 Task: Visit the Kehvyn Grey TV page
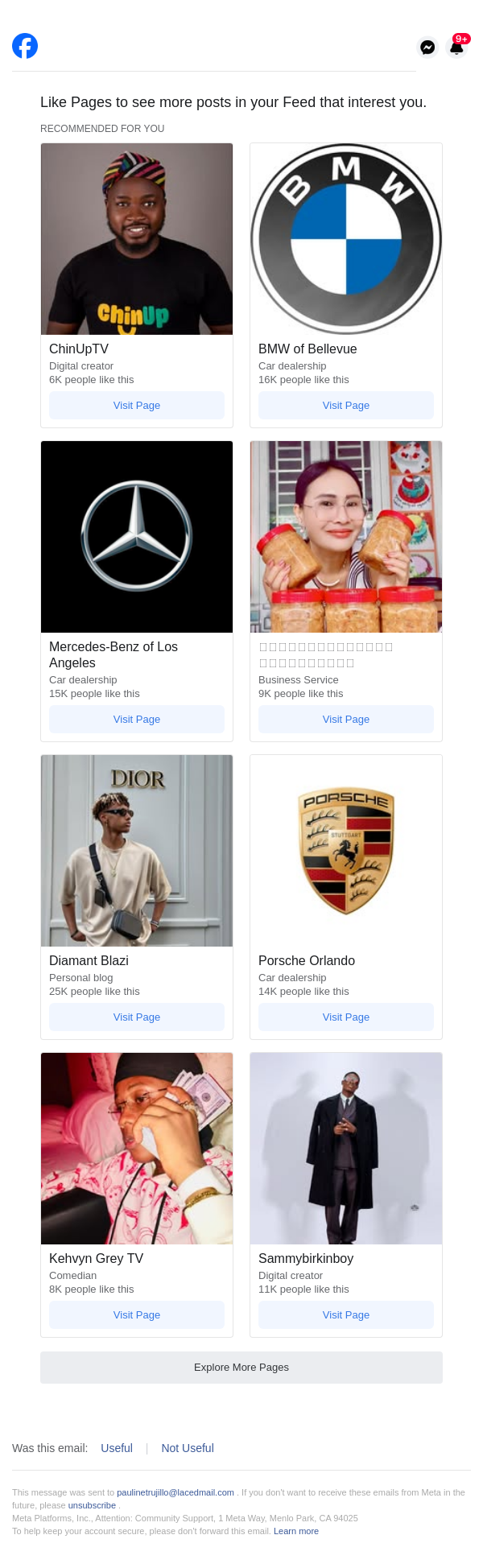tap(137, 1315)
